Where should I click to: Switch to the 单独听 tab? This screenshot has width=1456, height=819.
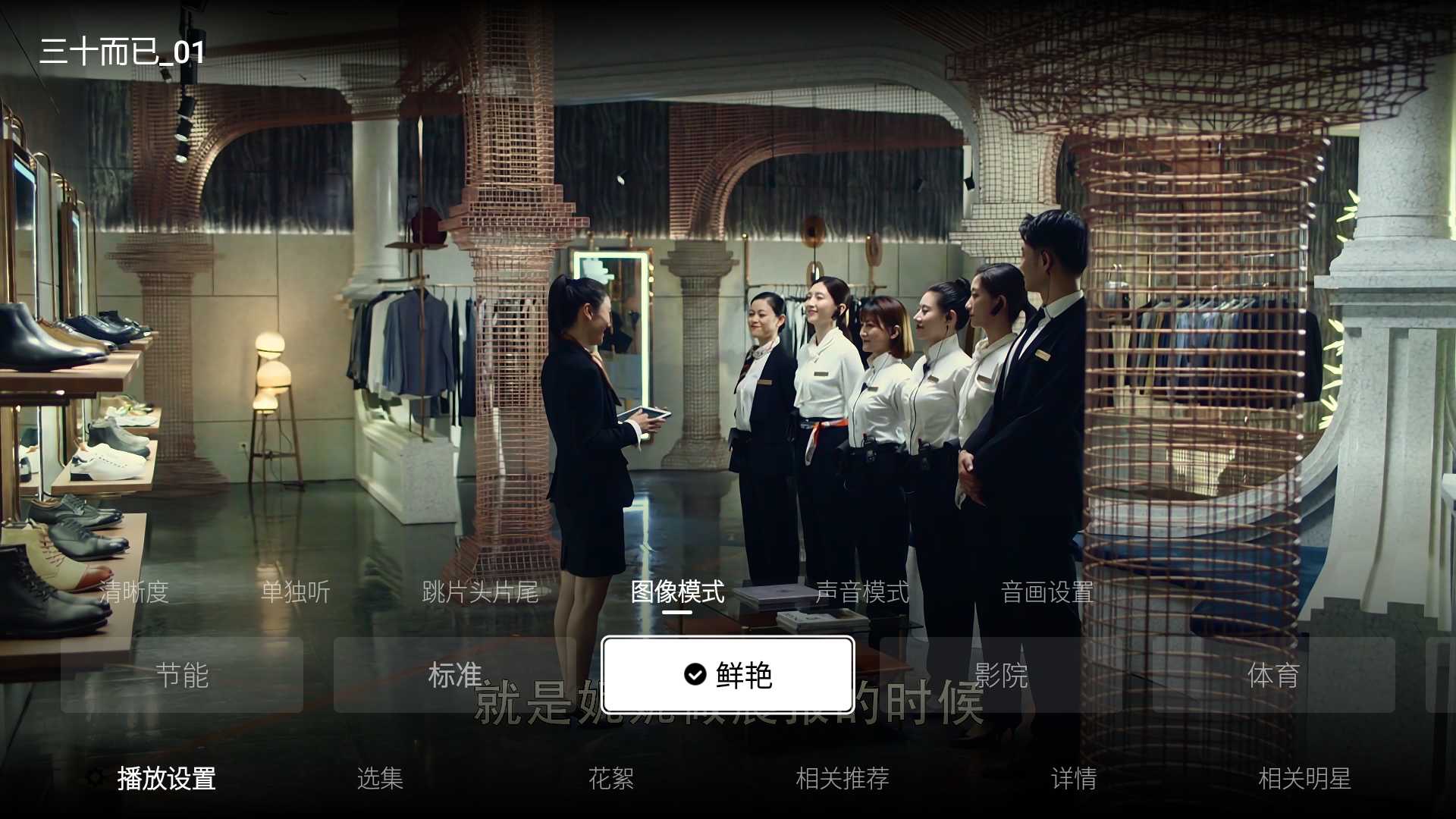(296, 592)
